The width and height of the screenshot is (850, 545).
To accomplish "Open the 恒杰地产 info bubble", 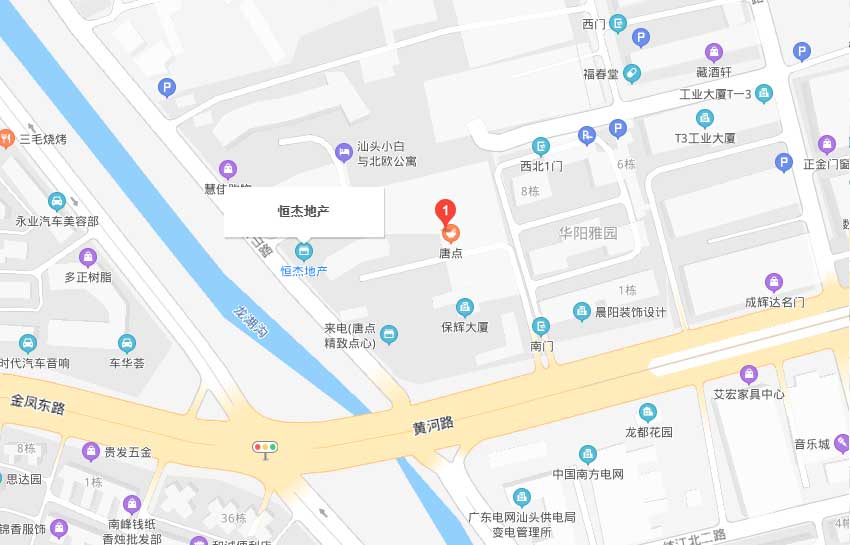I will tap(304, 211).
